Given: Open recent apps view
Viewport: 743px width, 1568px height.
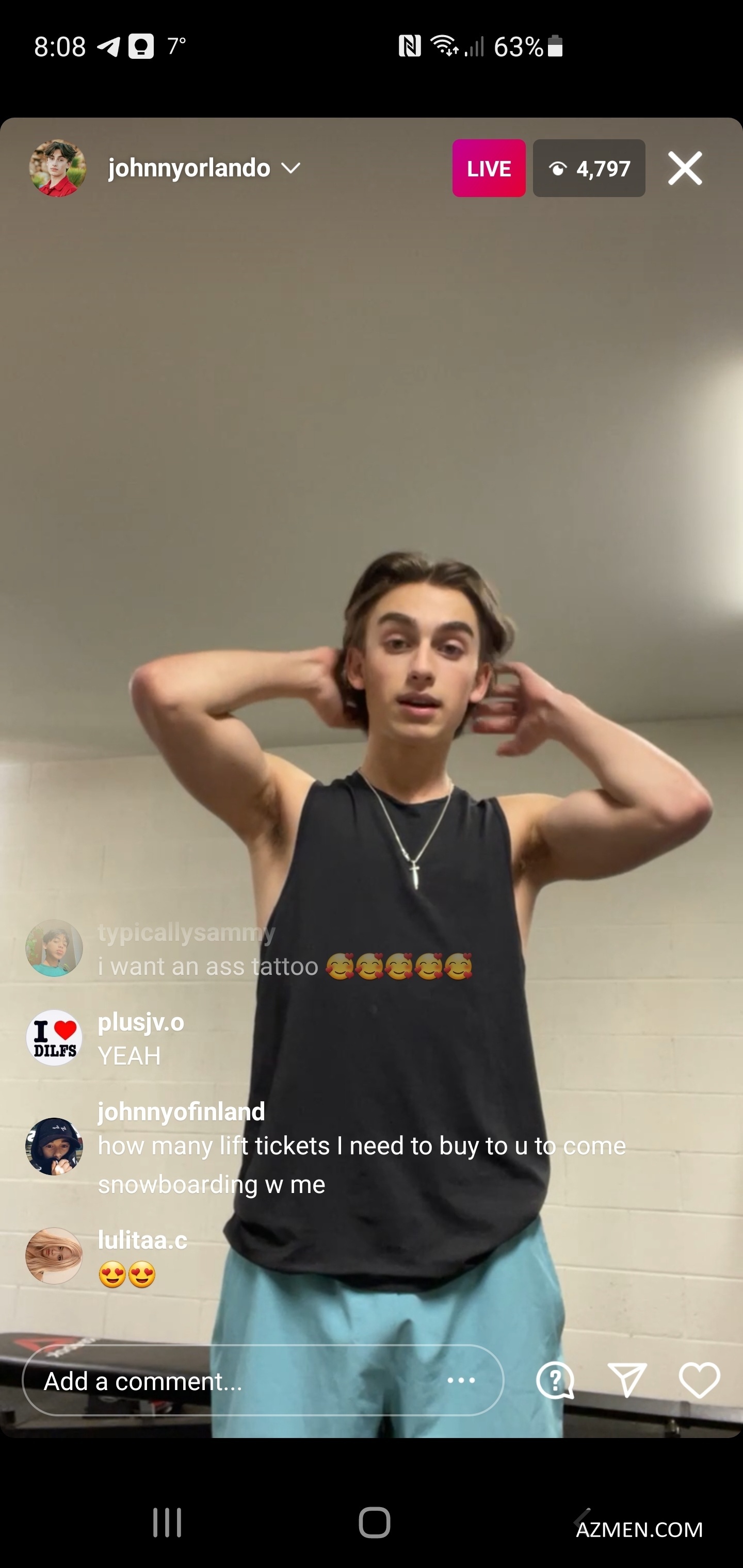Looking at the screenshot, I should coord(167,1522).
